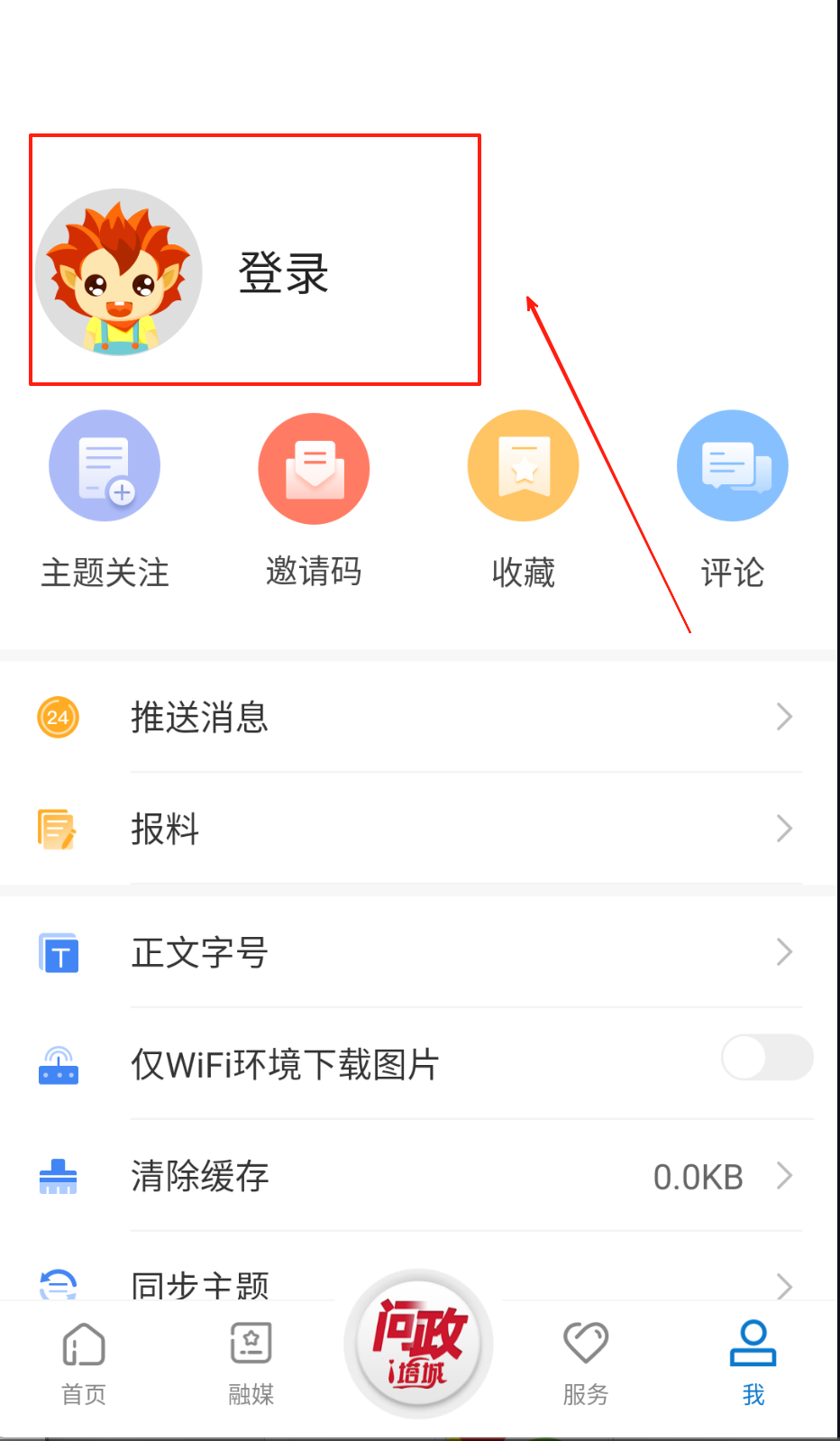Select 清除缓存 to clear cache
840x1441 pixels.
tap(419, 1176)
